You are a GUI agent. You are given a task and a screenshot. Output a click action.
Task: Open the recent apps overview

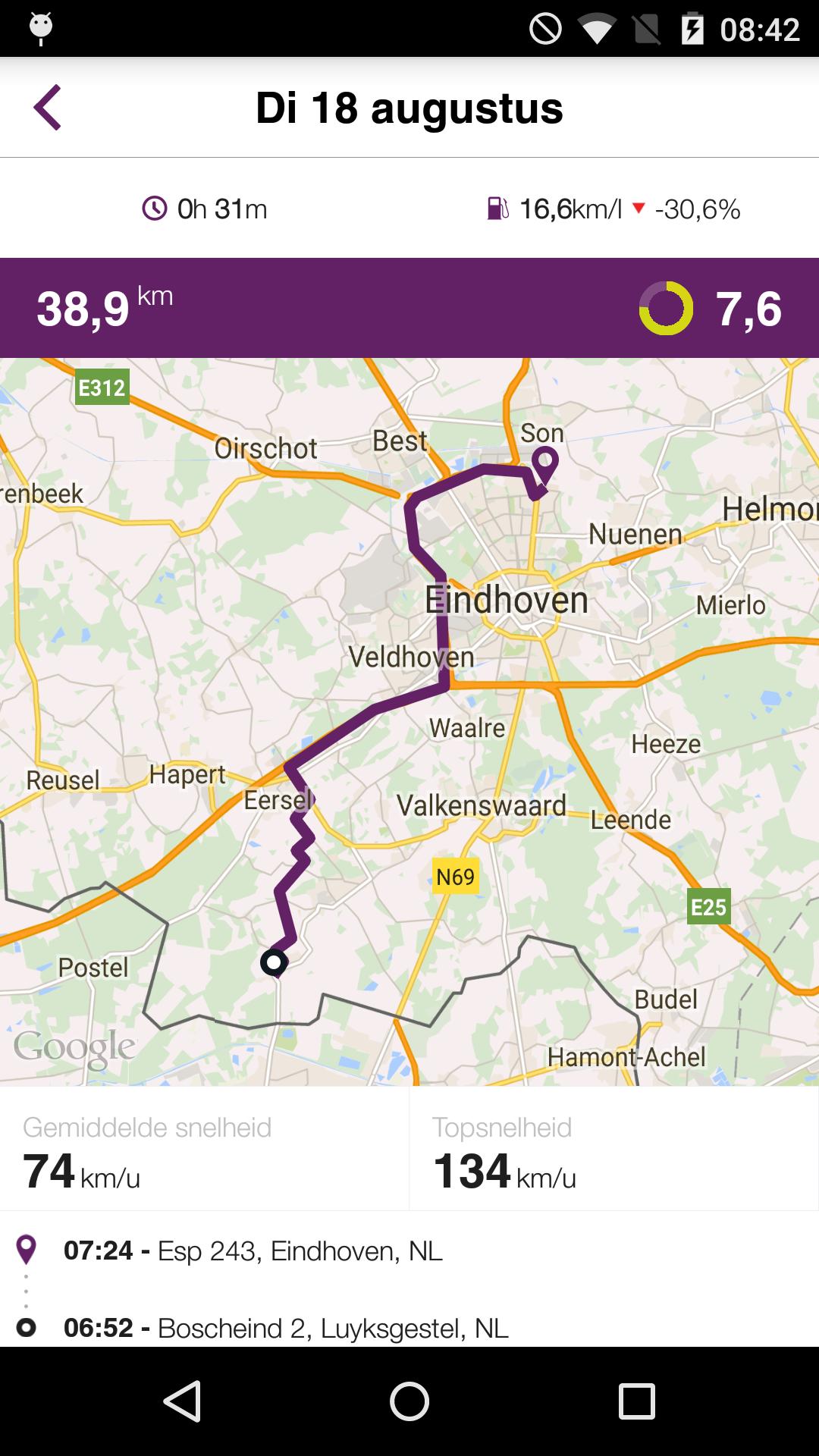636,1401
